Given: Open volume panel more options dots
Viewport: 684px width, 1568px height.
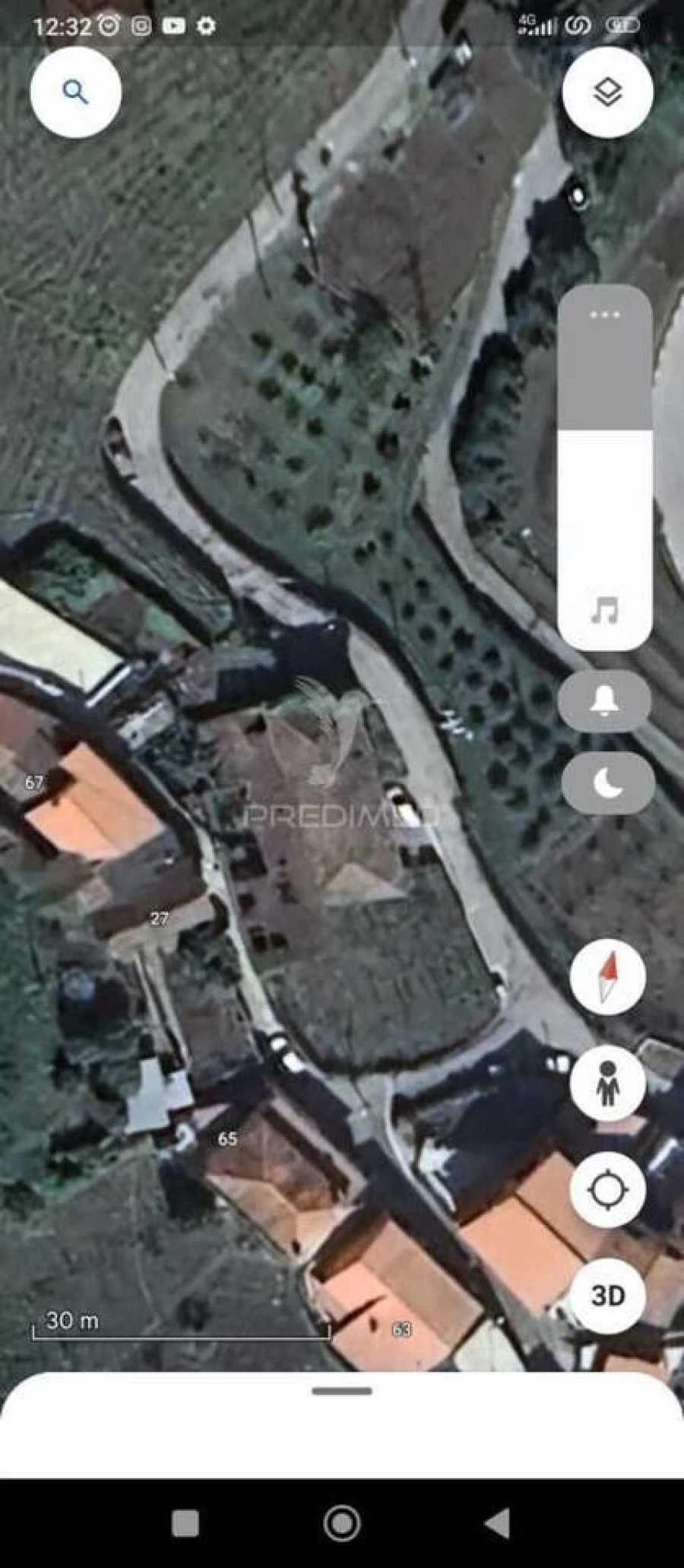Looking at the screenshot, I should point(605,314).
